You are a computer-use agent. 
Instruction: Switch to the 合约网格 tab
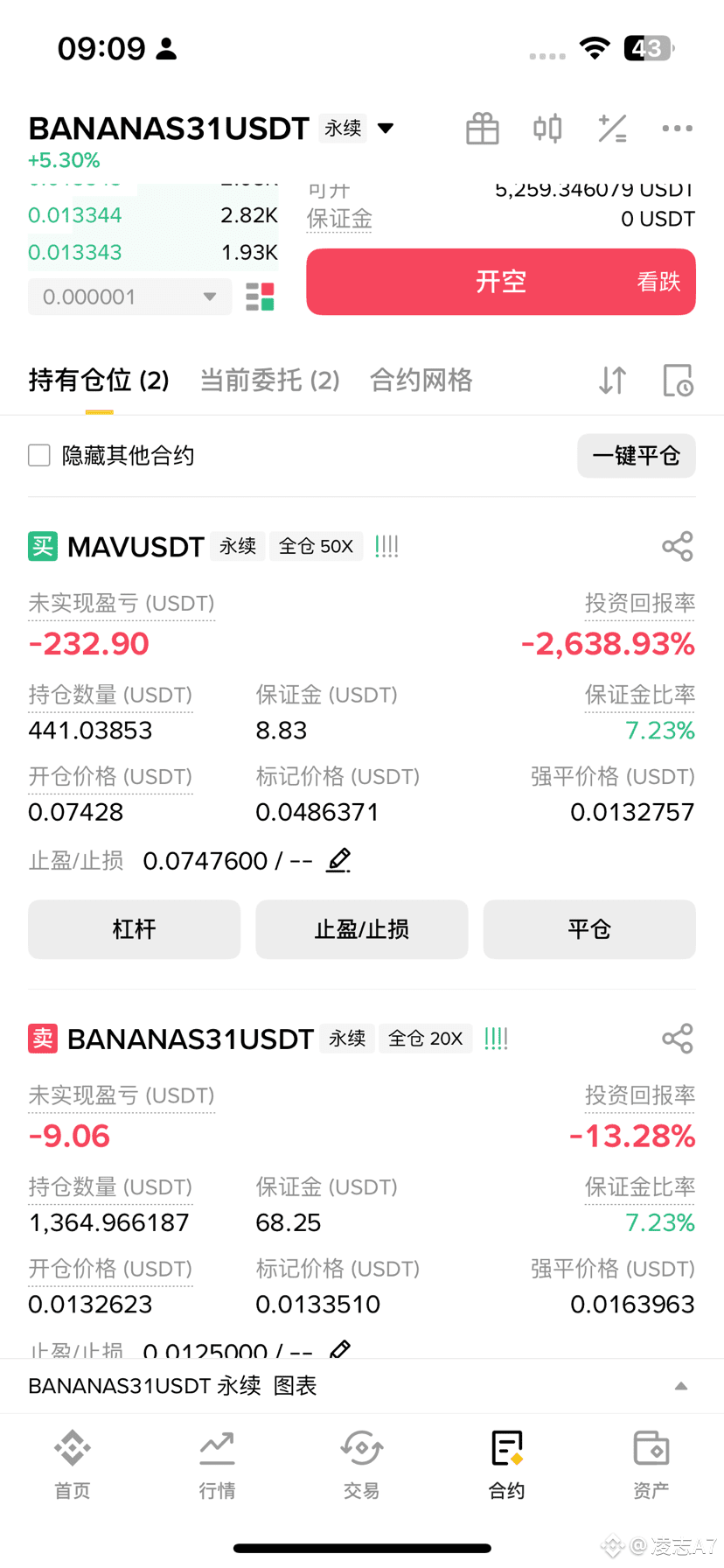[421, 381]
